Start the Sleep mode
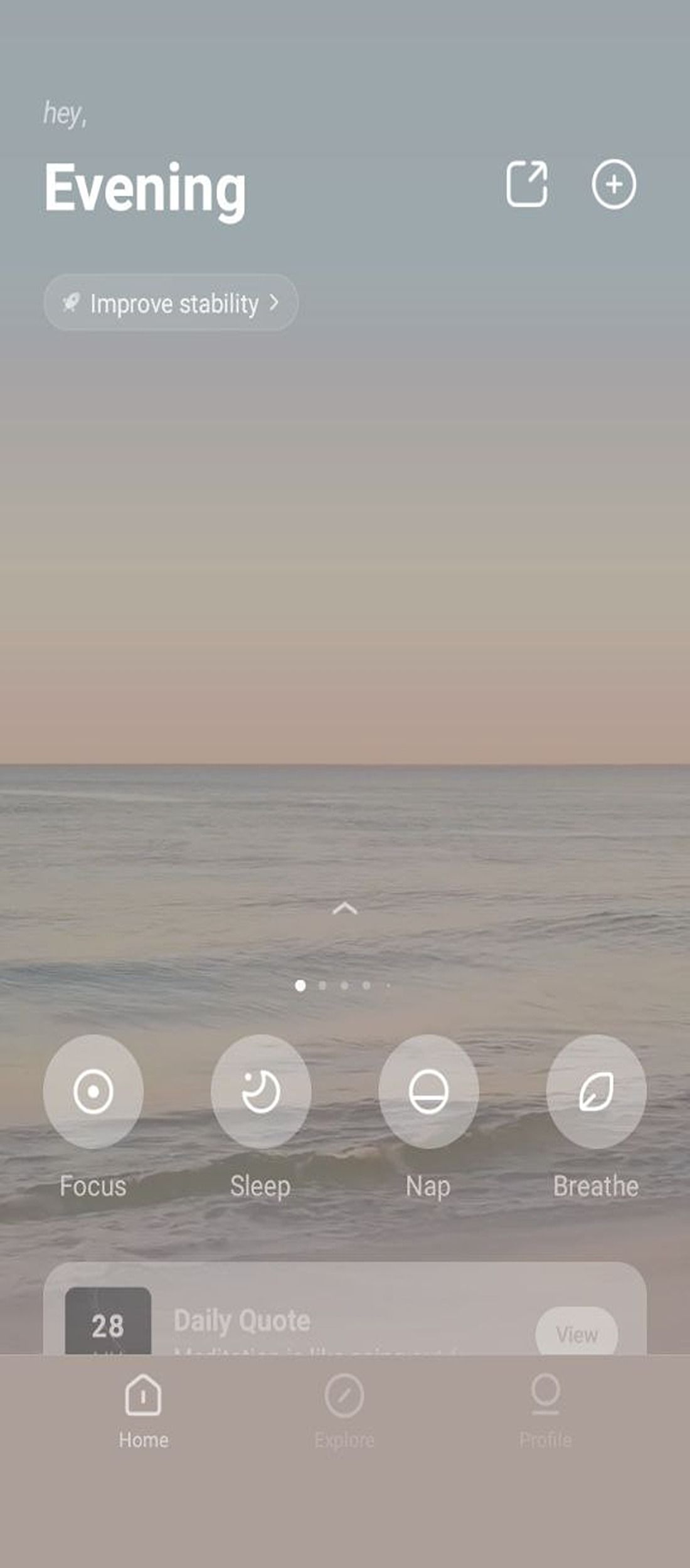The image size is (690, 1568). coord(260,1091)
